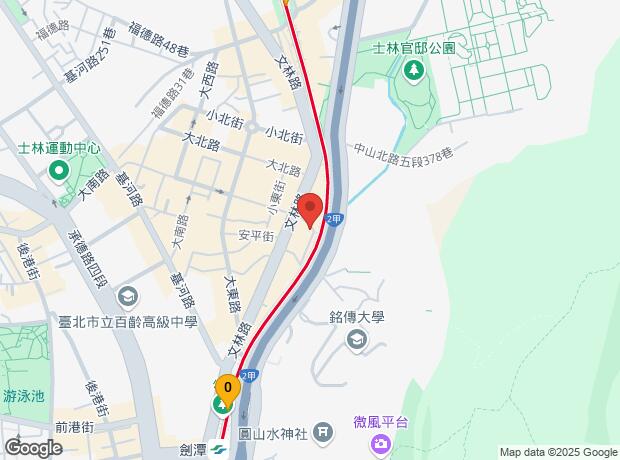Tap the red location pin on 文林路
The width and height of the screenshot is (620, 460).
[311, 209]
